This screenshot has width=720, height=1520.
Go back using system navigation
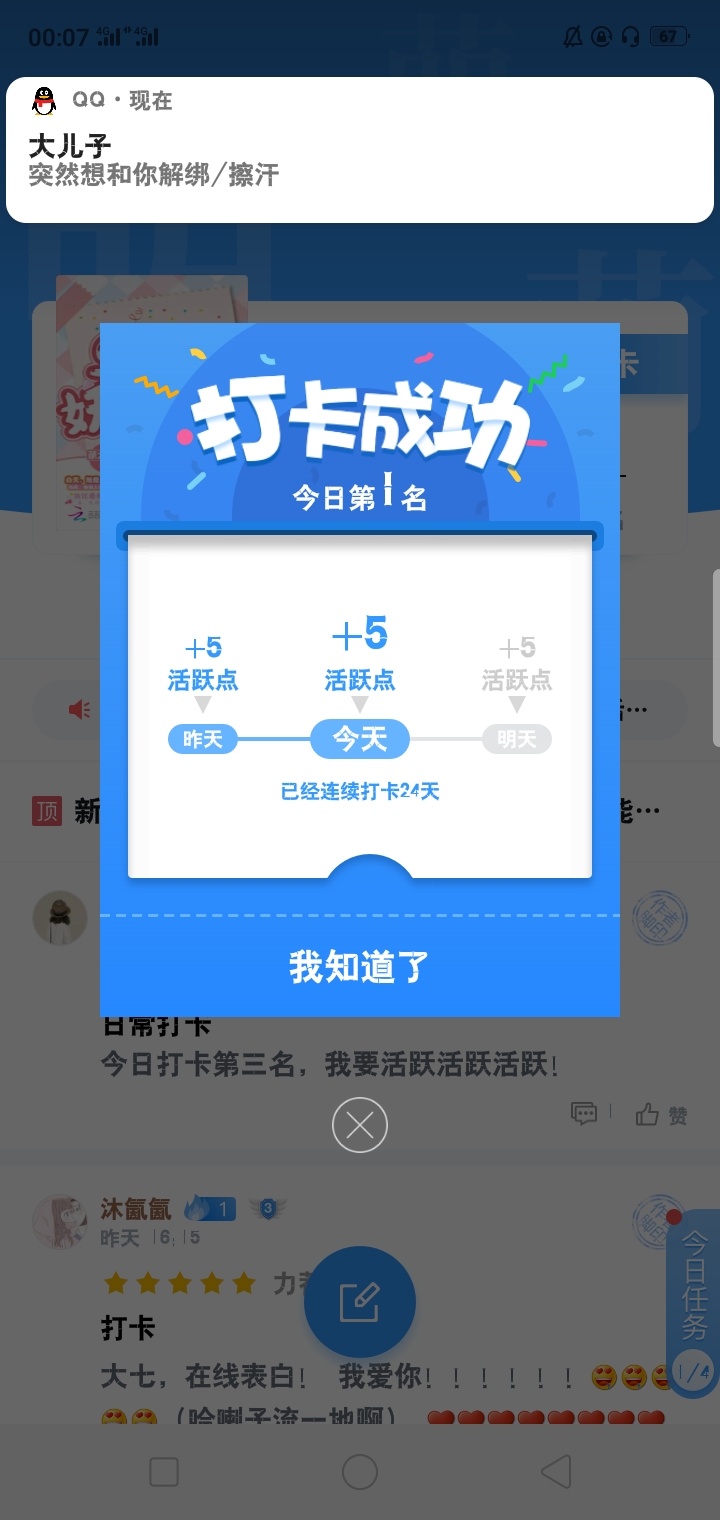(x=556, y=1471)
